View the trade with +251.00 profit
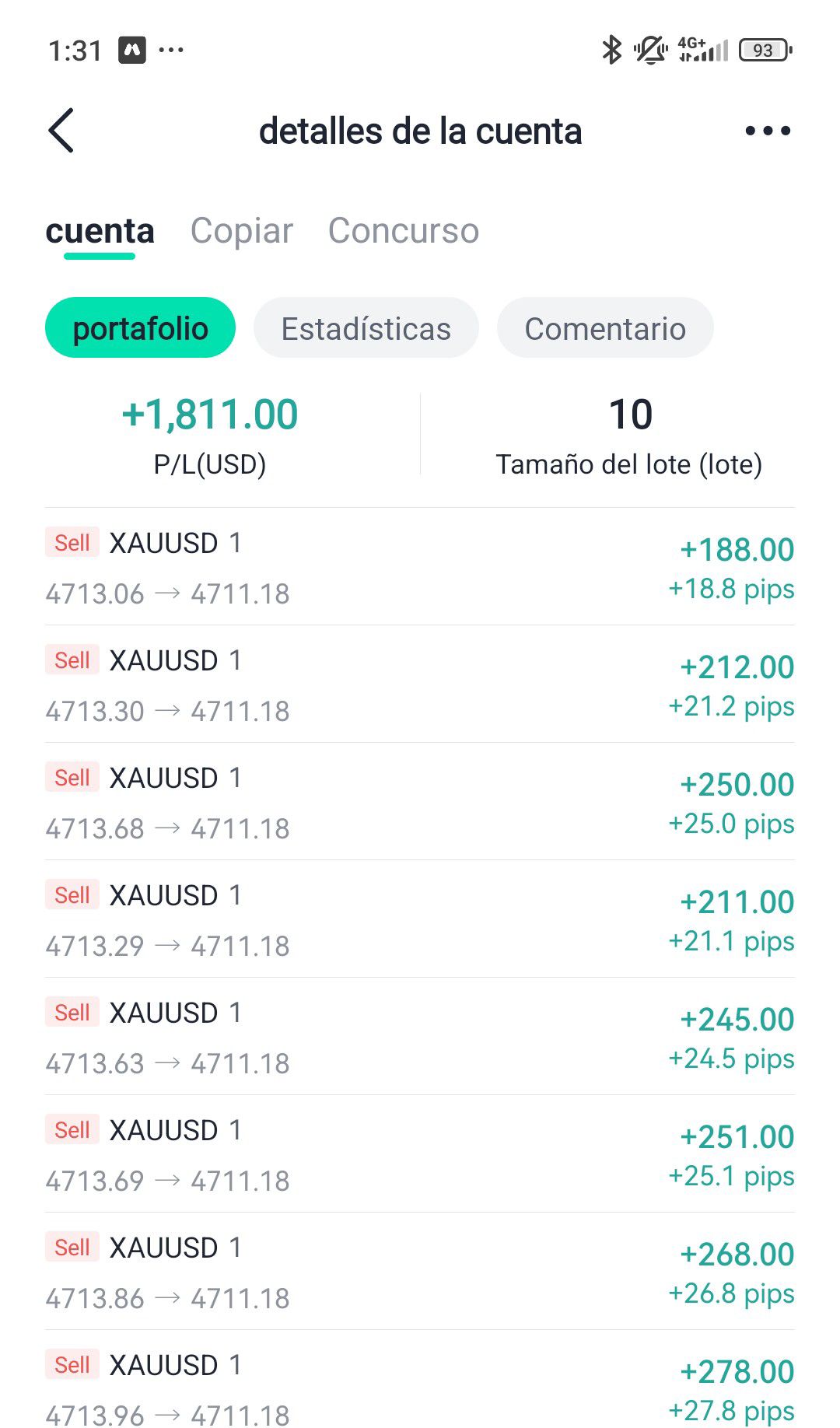The height and width of the screenshot is (1428, 840). [x=420, y=1154]
